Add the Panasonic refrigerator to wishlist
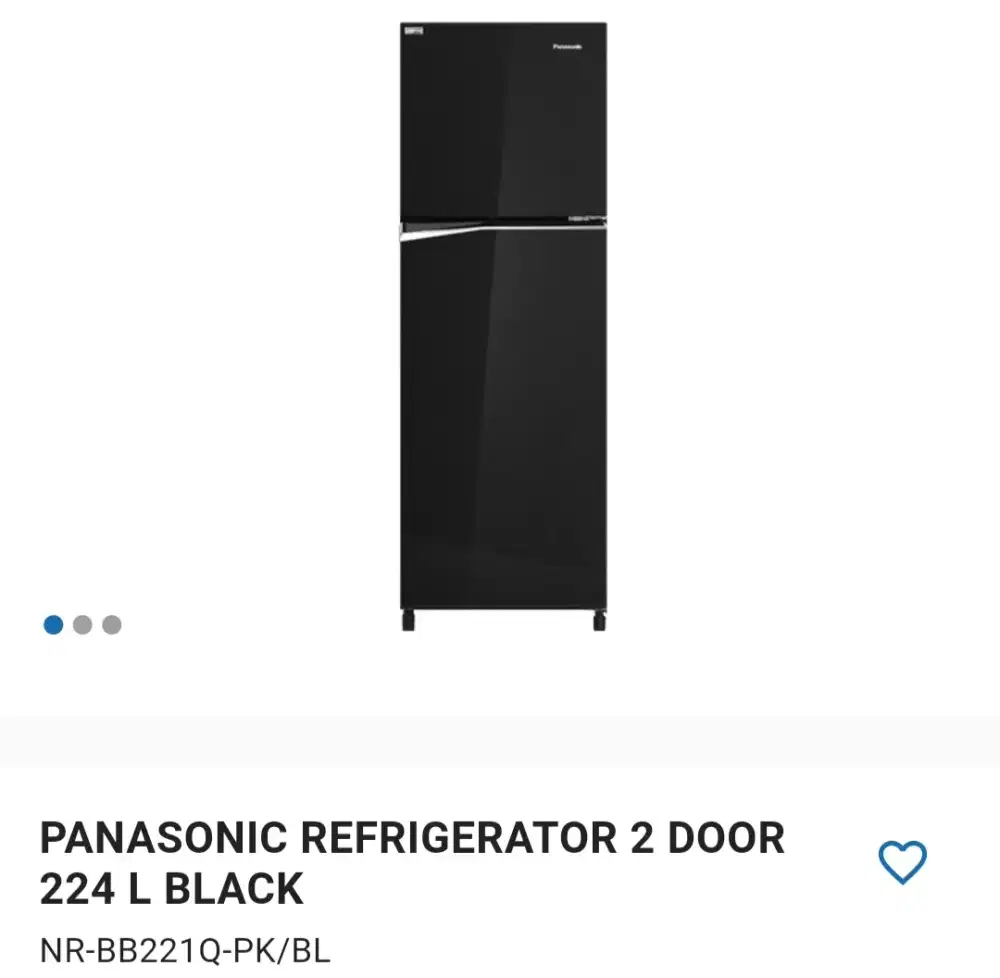The image size is (1000, 978). (902, 862)
